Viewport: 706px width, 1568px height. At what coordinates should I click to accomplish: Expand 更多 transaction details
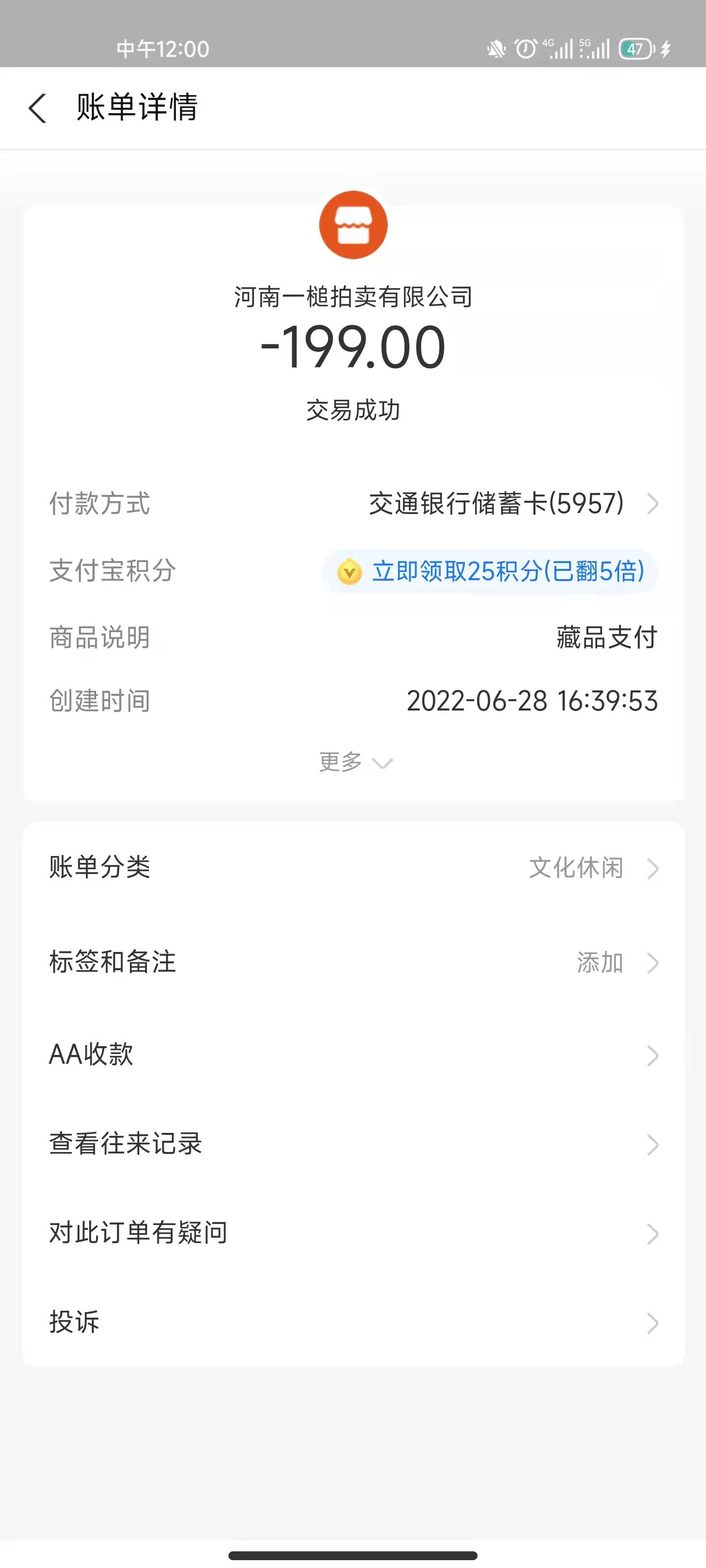pos(354,762)
